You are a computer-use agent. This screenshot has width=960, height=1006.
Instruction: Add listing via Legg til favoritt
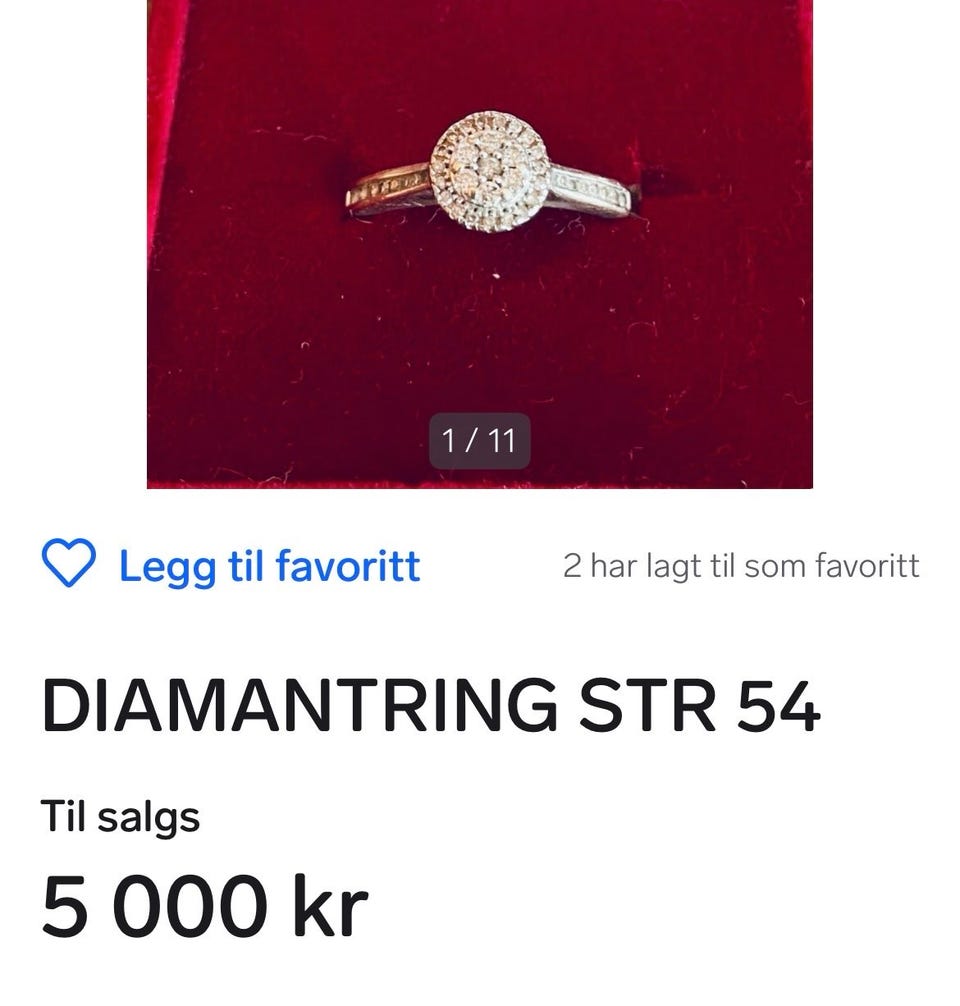tap(231, 566)
